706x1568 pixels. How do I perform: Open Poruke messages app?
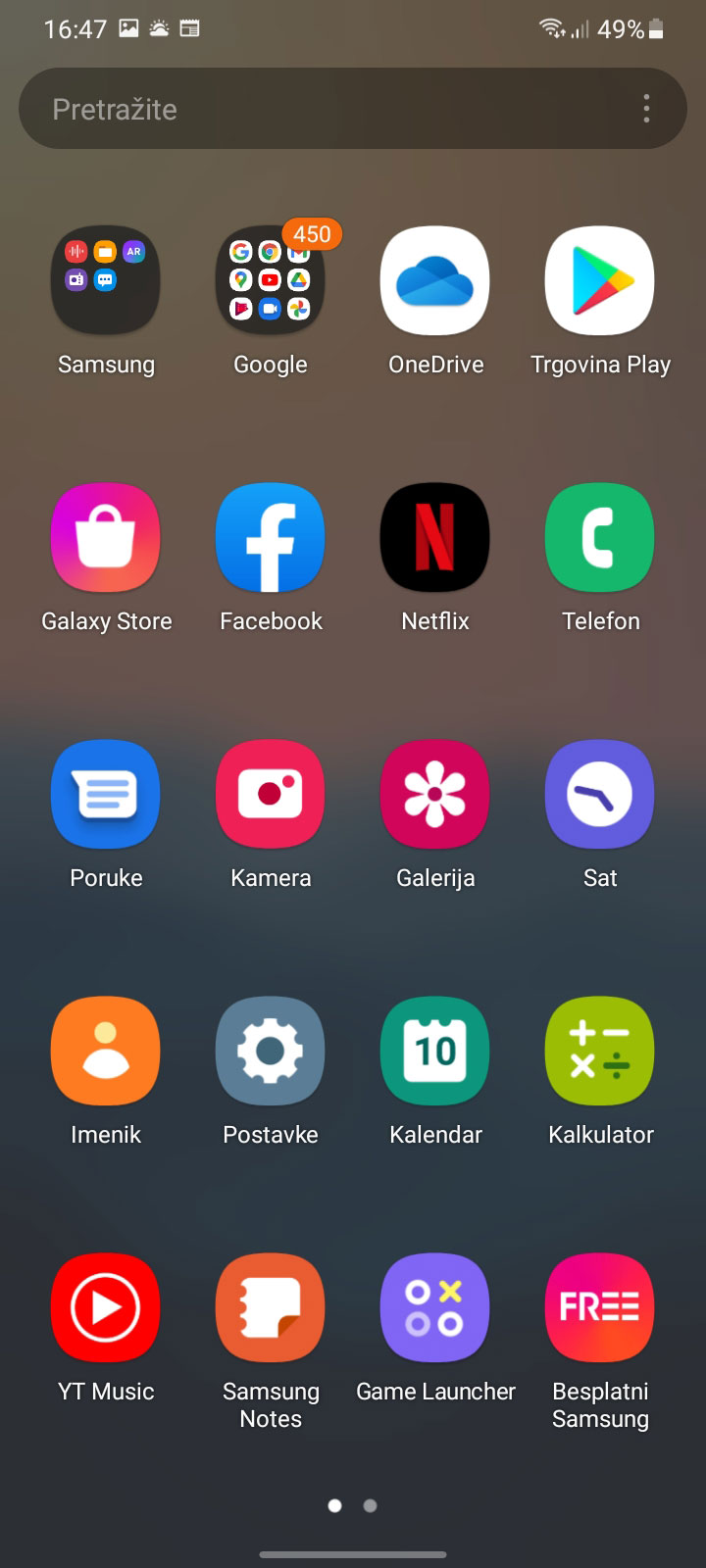click(x=106, y=794)
